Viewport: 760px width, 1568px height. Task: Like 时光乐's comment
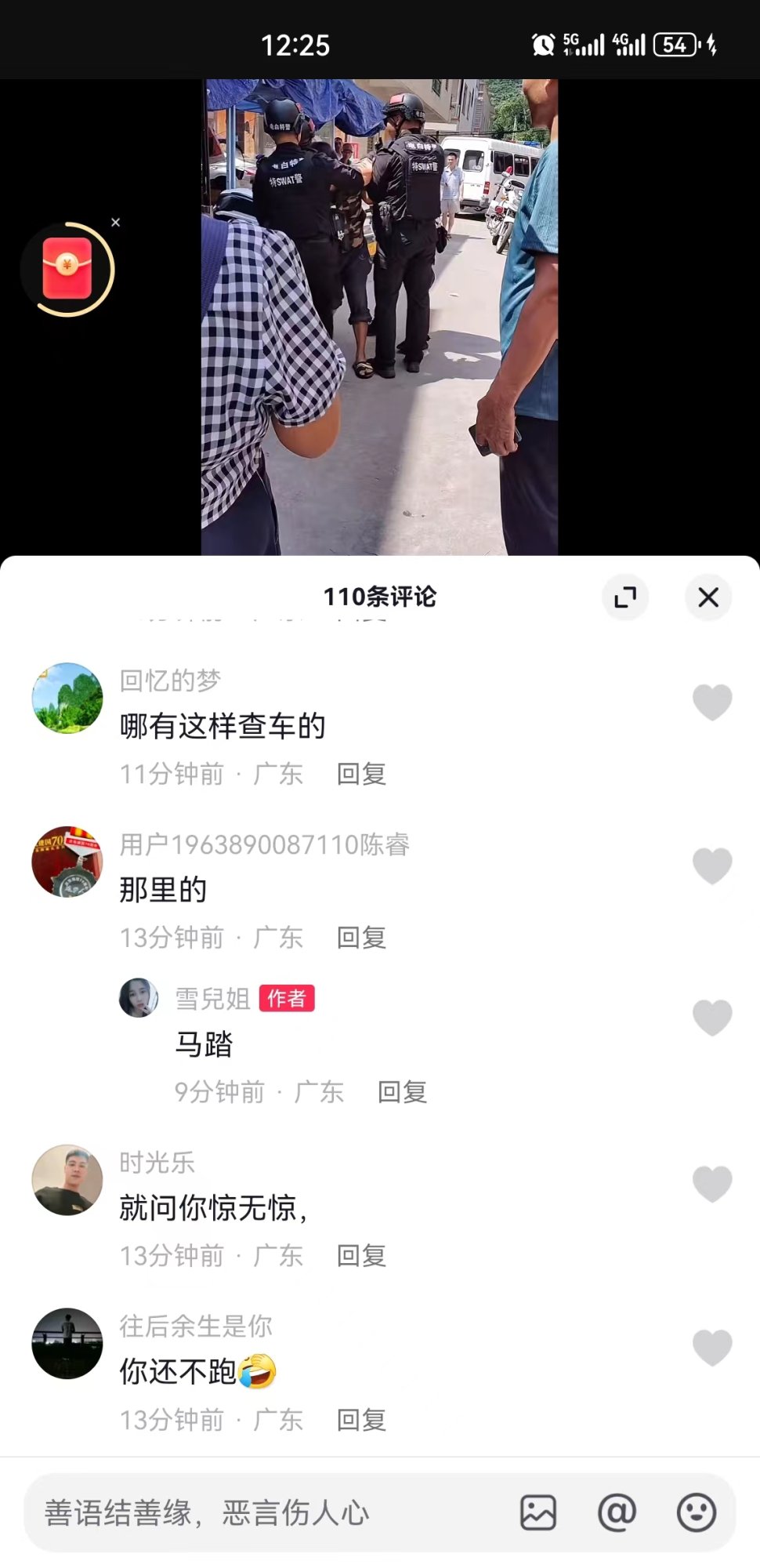pos(712,1183)
